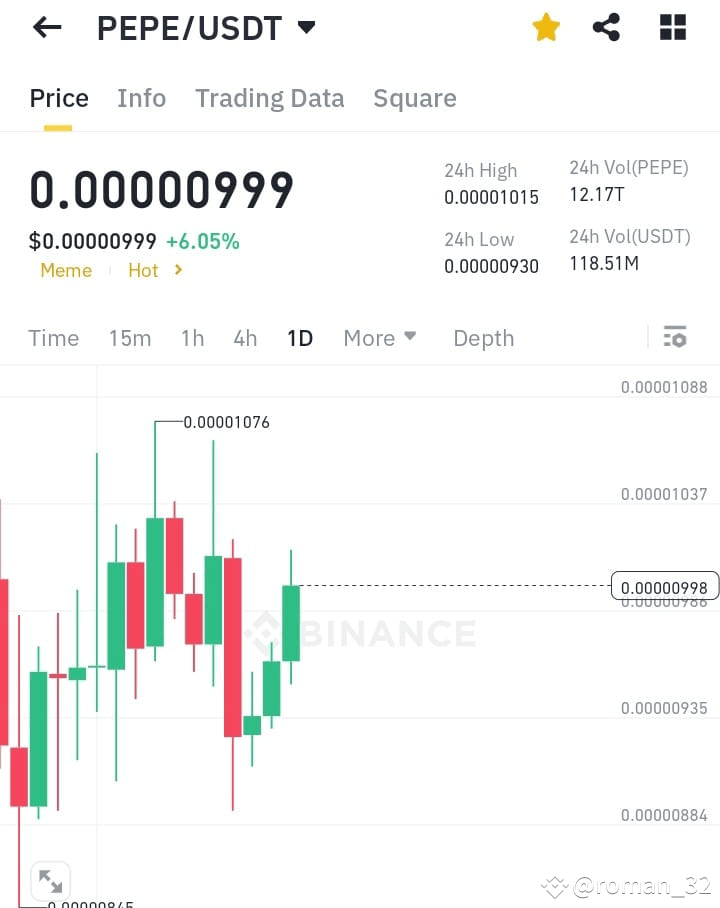This screenshot has height=908, width=720.
Task: Switch chart to 15m timeframe
Action: pos(130,338)
